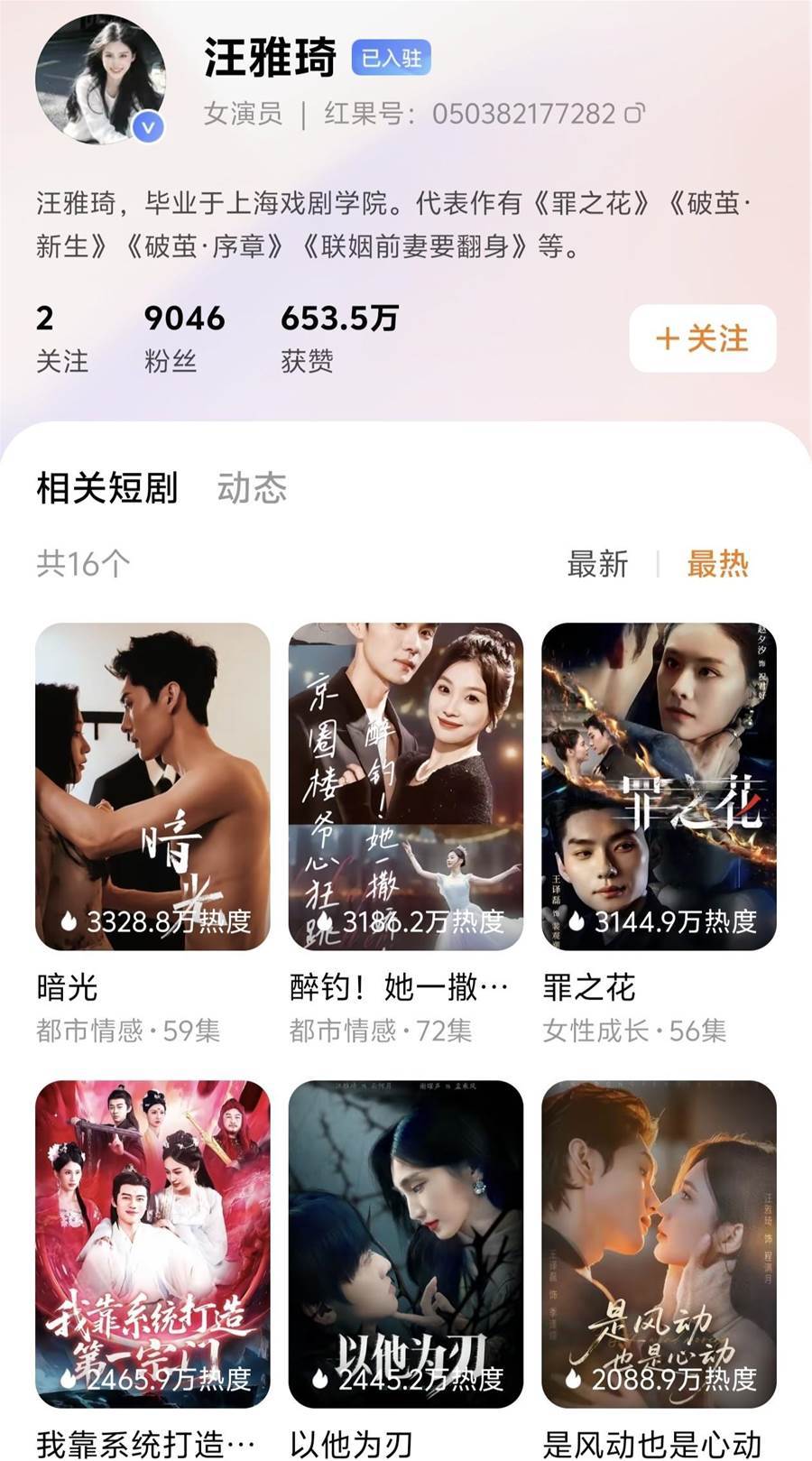
Task: Open the drama 暗光
Action: [152, 786]
